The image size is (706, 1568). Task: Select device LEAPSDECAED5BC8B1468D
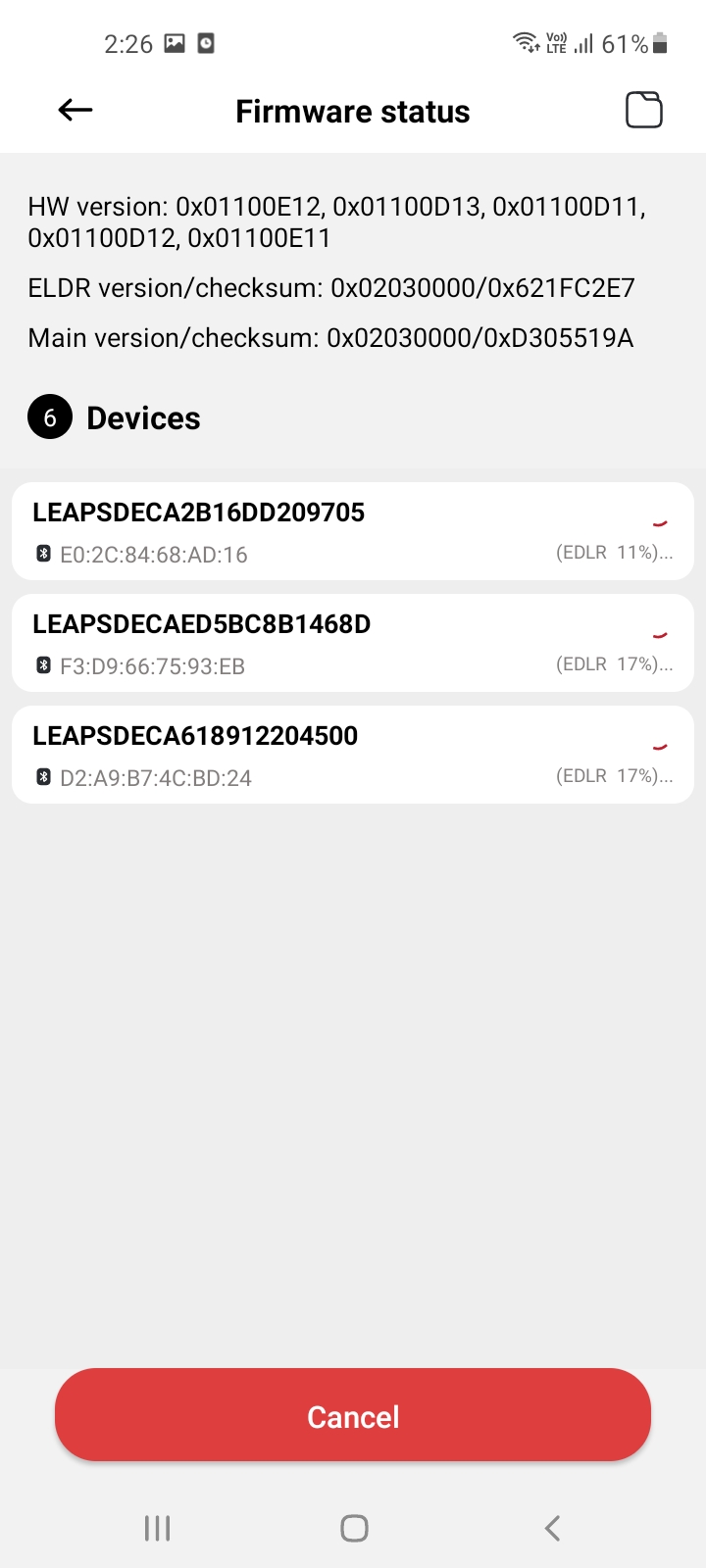click(x=353, y=643)
